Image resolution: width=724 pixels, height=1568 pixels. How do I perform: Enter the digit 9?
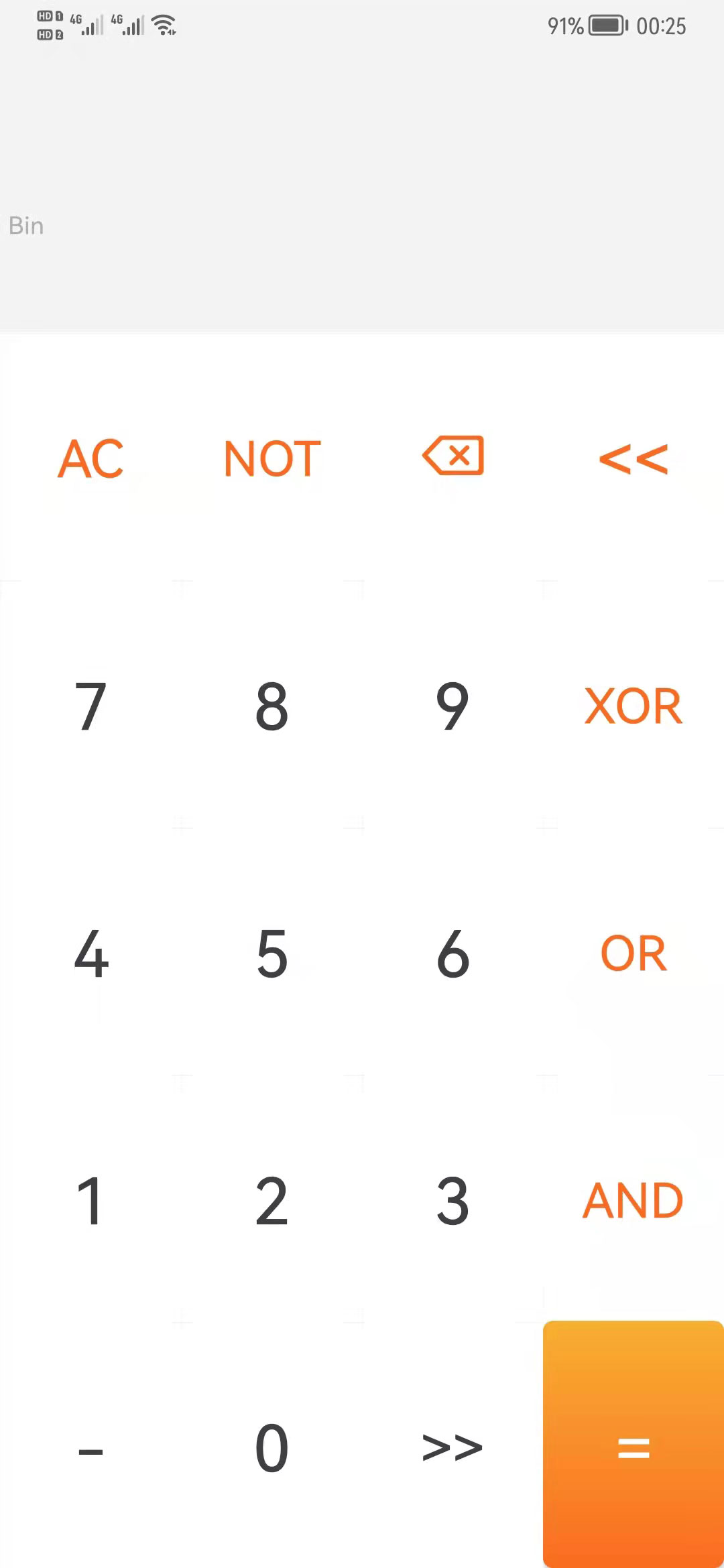click(x=452, y=706)
